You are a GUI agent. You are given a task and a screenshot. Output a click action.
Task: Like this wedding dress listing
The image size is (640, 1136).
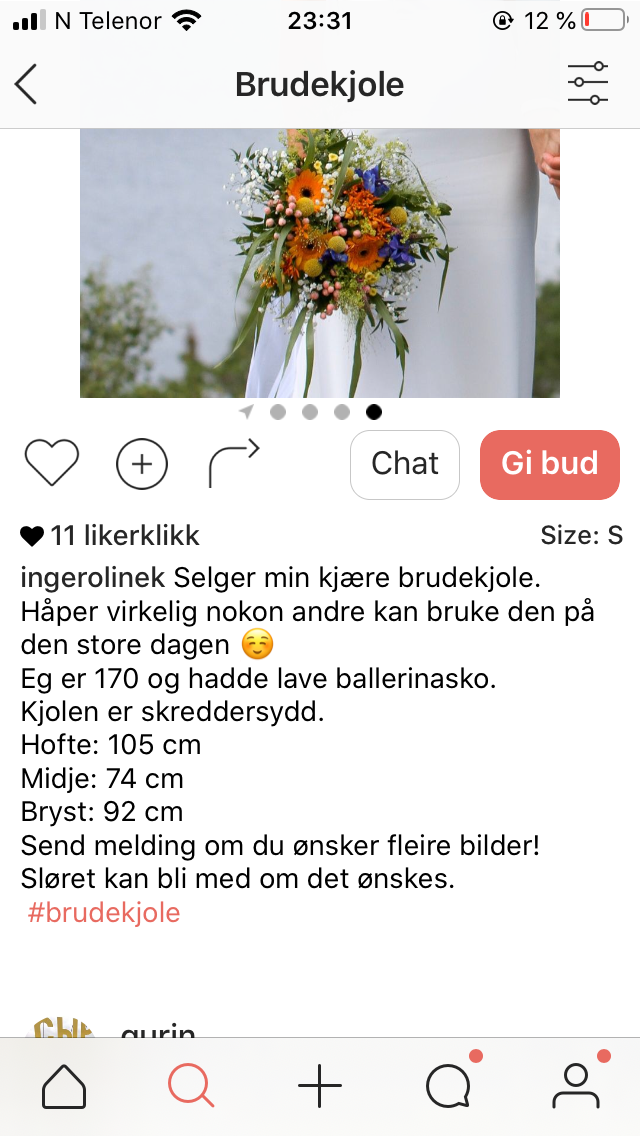(51, 463)
